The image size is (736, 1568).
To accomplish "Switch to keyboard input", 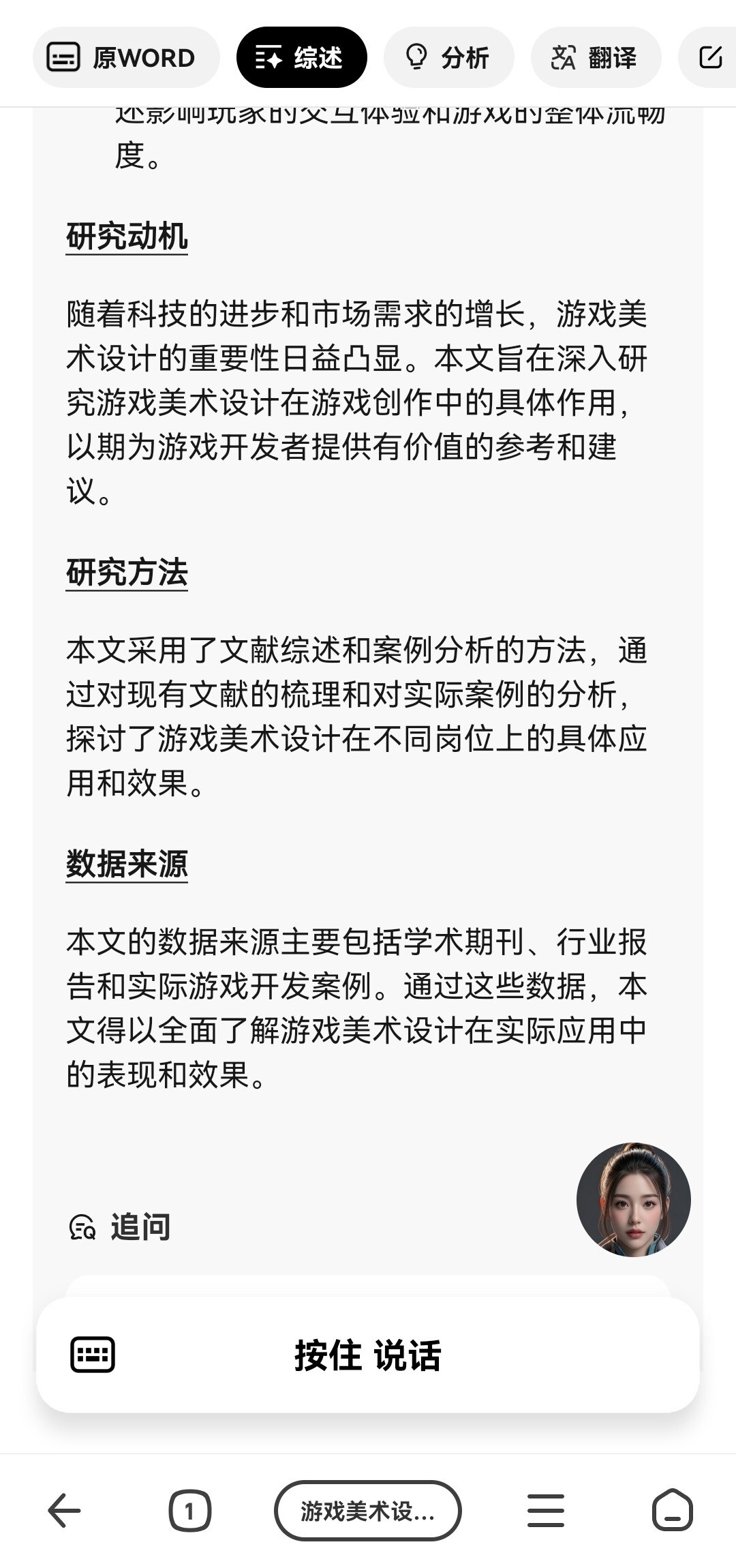I will (93, 1355).
